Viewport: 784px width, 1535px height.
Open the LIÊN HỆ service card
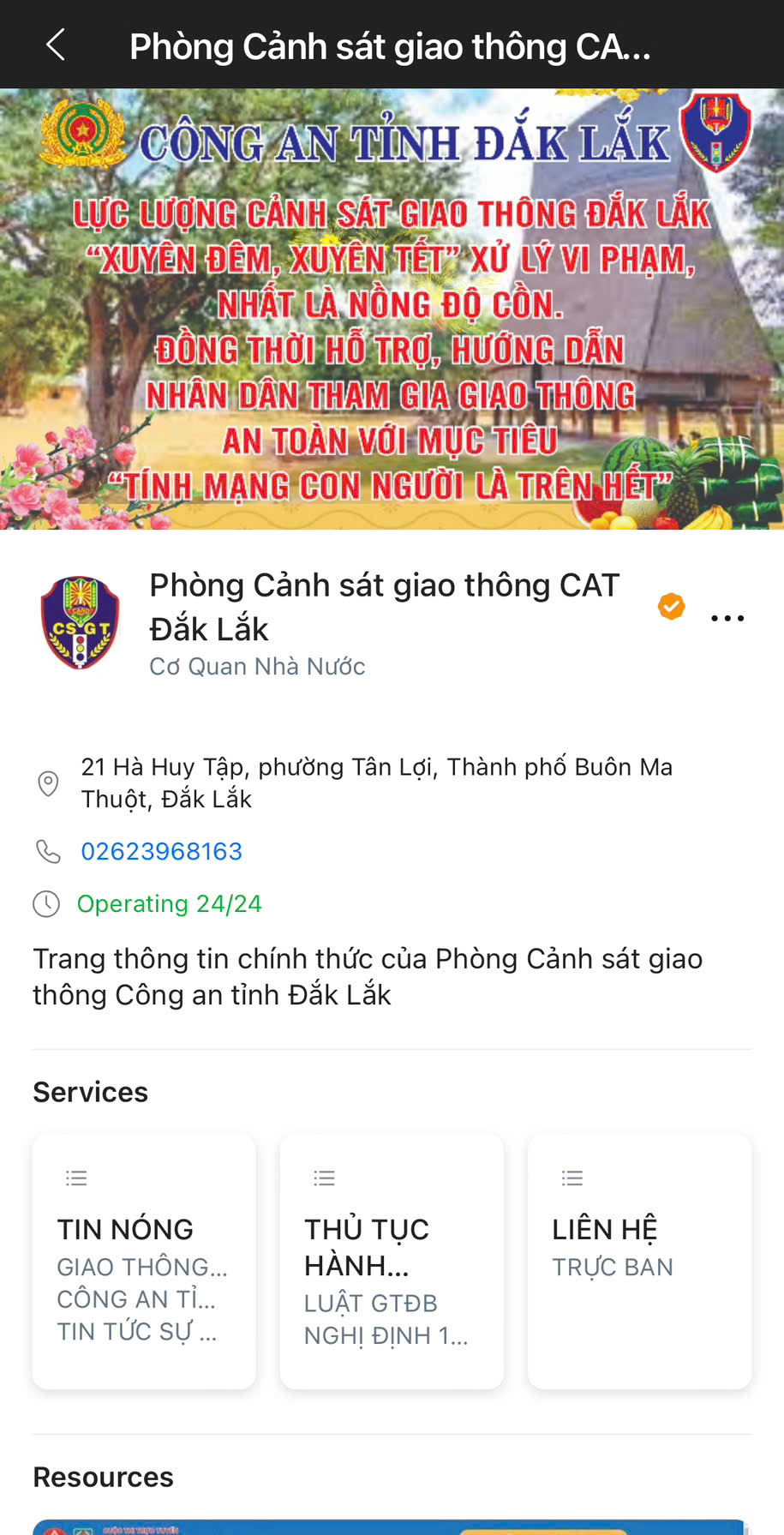[639, 1260]
